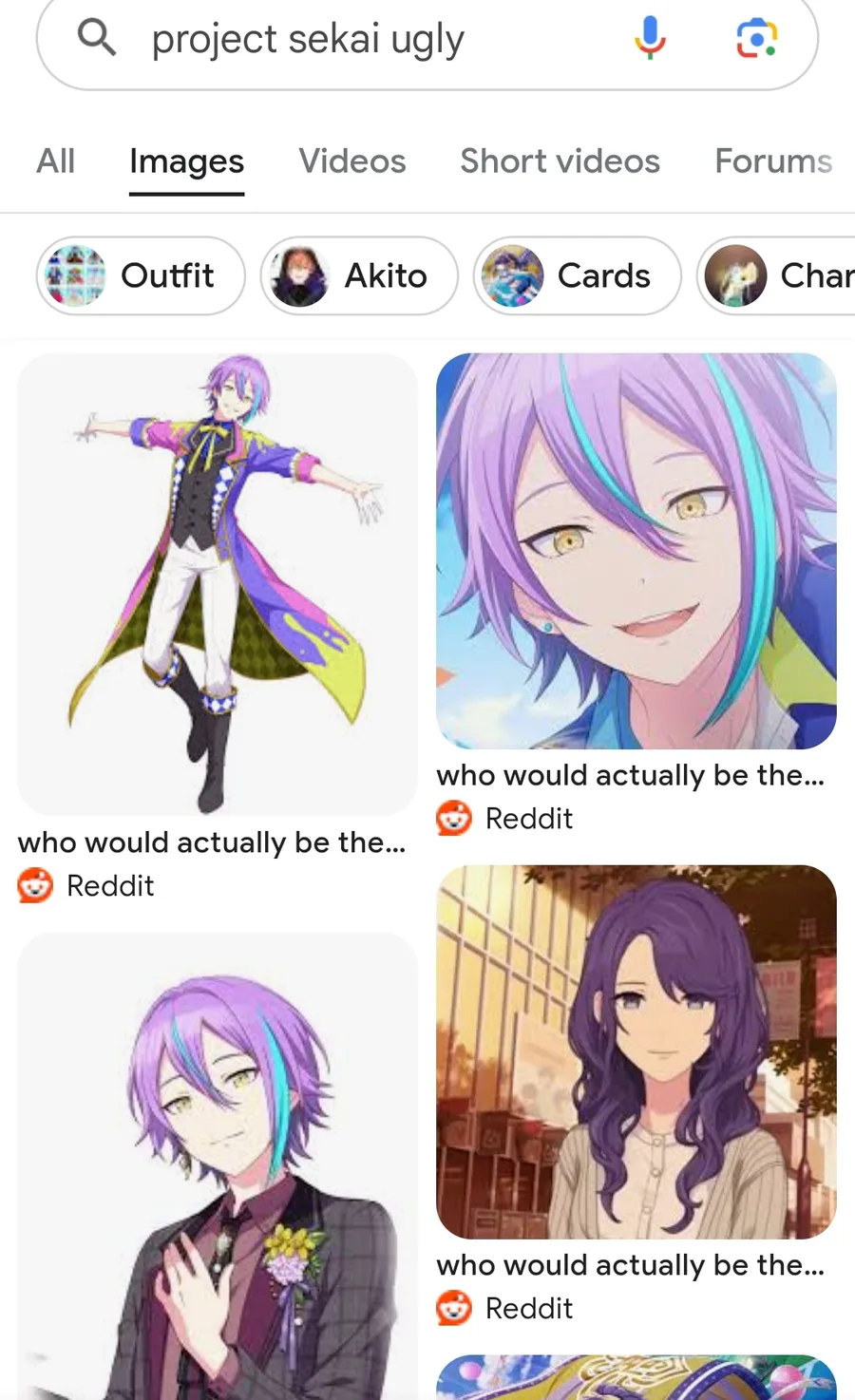
Task: Switch to the All tab
Action: (x=56, y=161)
